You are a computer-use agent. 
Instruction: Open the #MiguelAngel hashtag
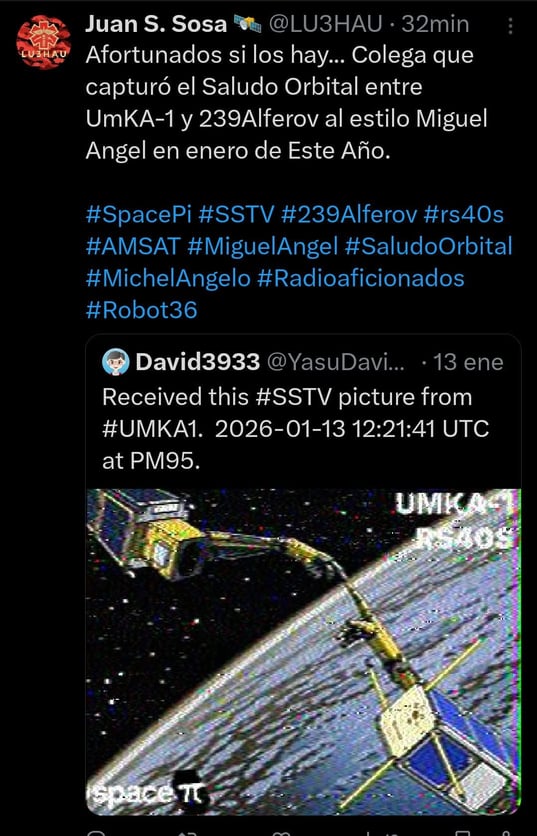pos(263,247)
